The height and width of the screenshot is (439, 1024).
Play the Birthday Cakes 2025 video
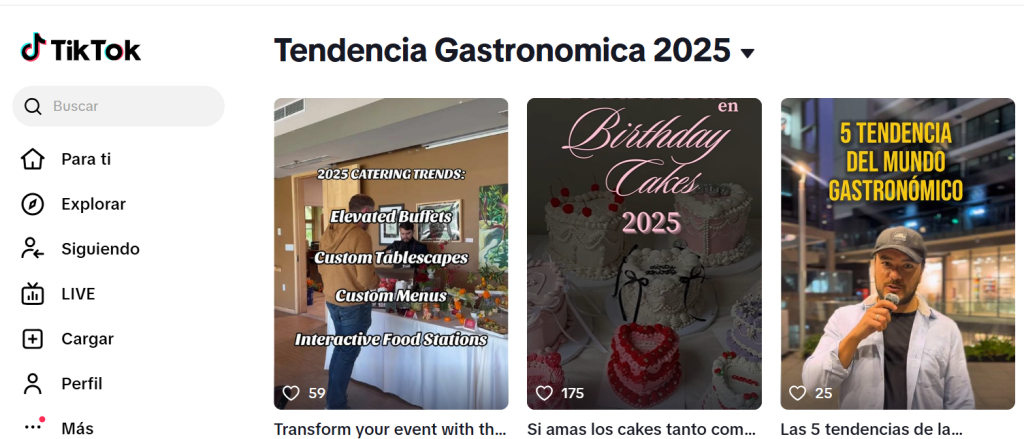(x=644, y=253)
